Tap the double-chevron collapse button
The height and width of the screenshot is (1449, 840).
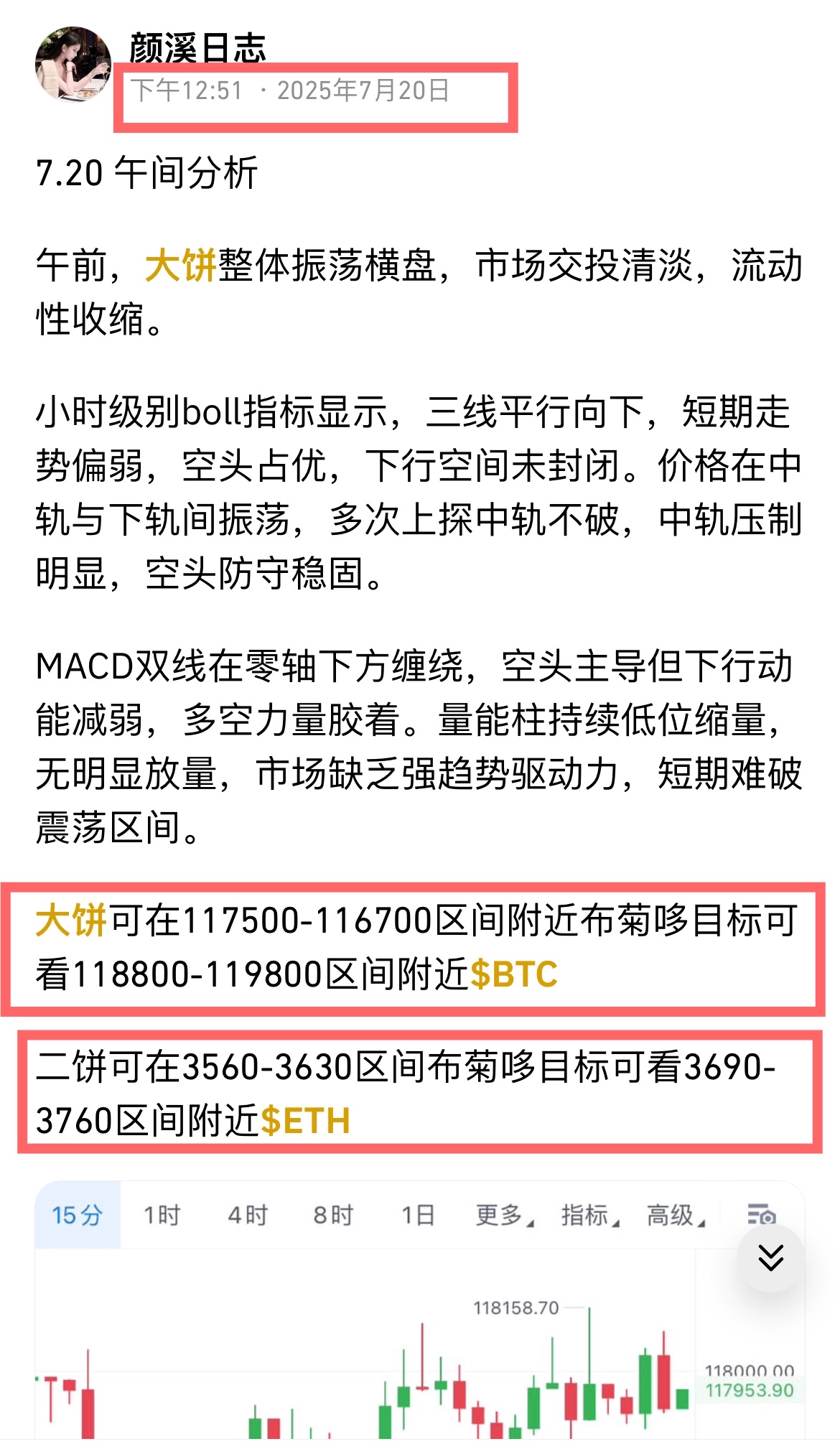tap(771, 1257)
